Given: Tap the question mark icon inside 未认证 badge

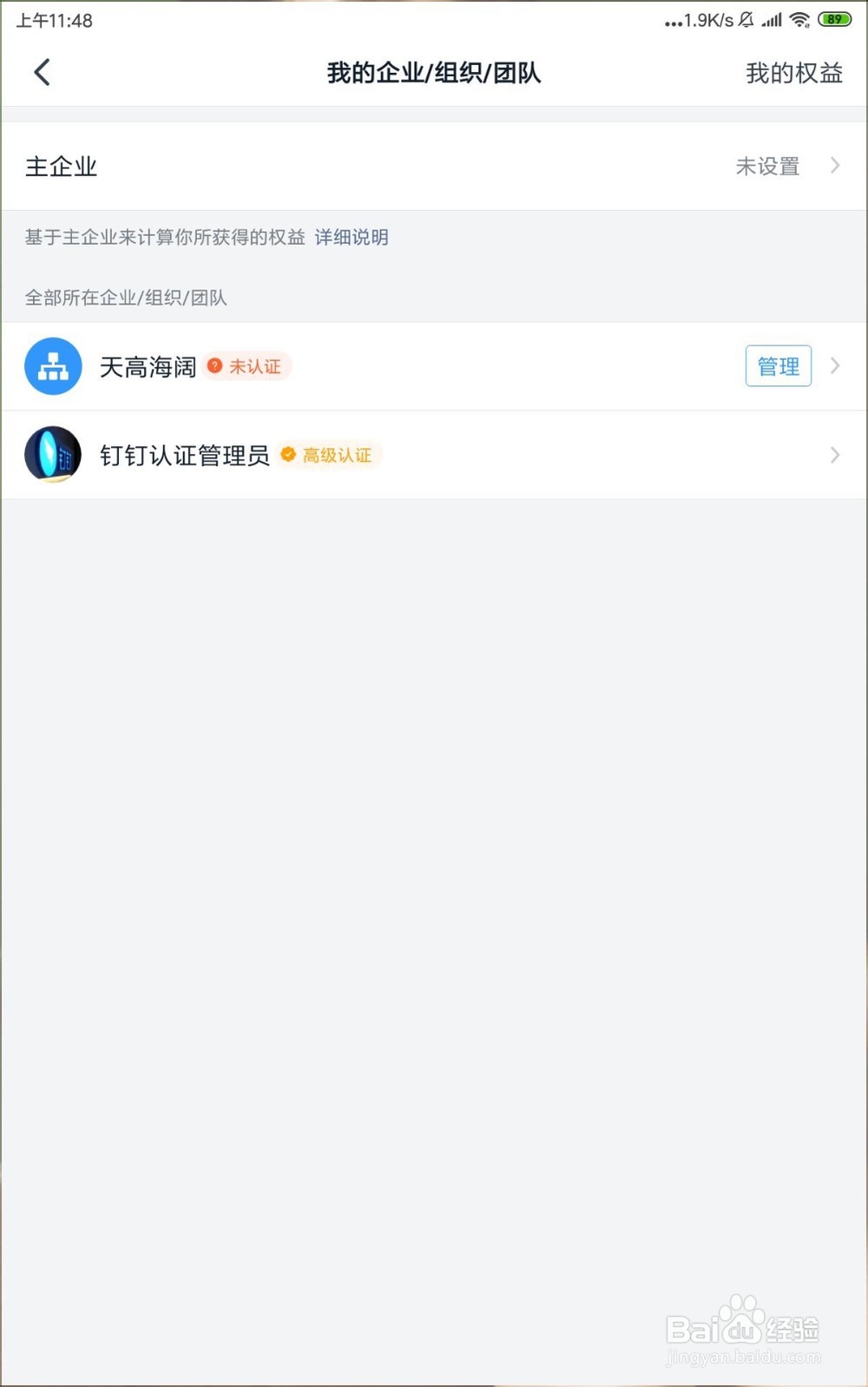Looking at the screenshot, I should [x=214, y=366].
